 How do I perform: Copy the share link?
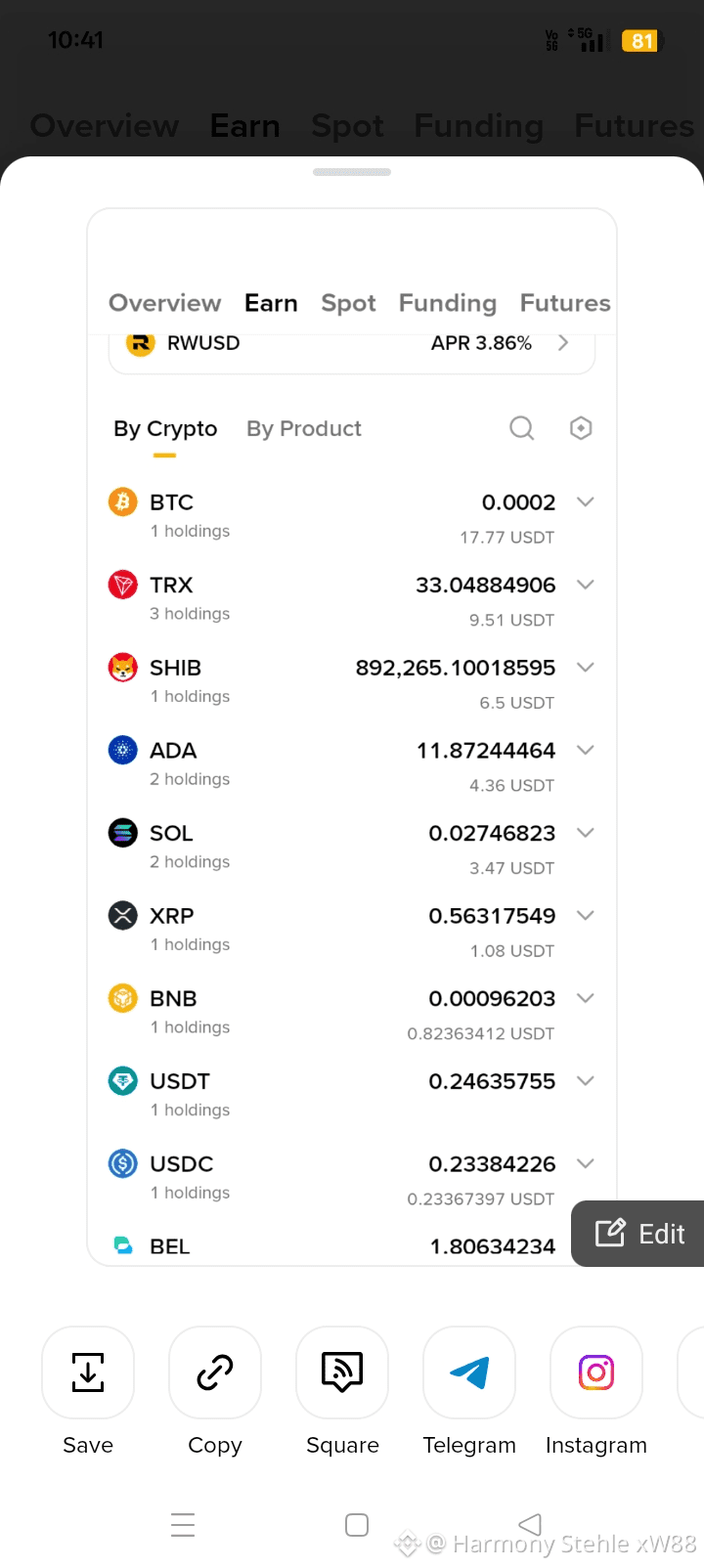click(215, 1372)
